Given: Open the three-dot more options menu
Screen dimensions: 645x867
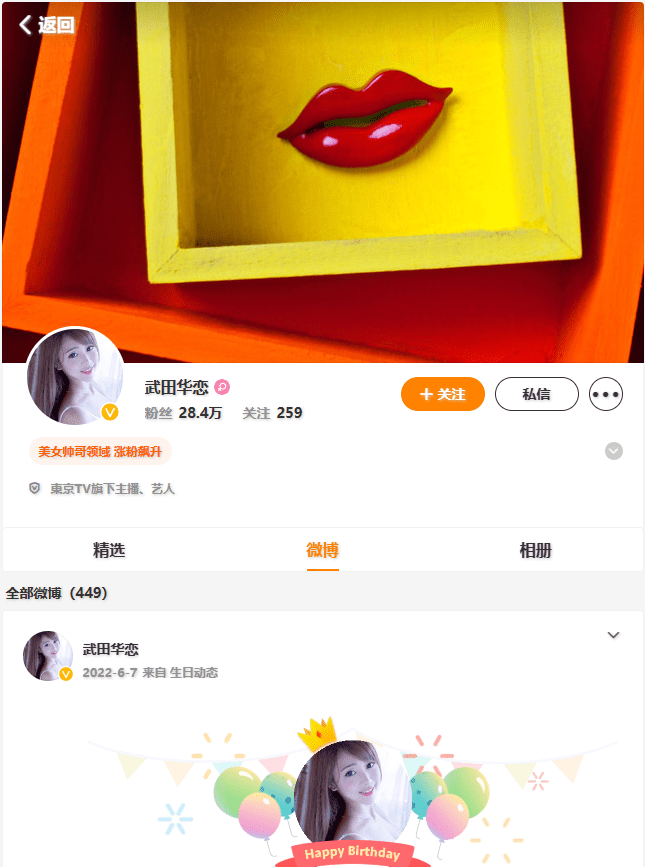Looking at the screenshot, I should point(606,394).
